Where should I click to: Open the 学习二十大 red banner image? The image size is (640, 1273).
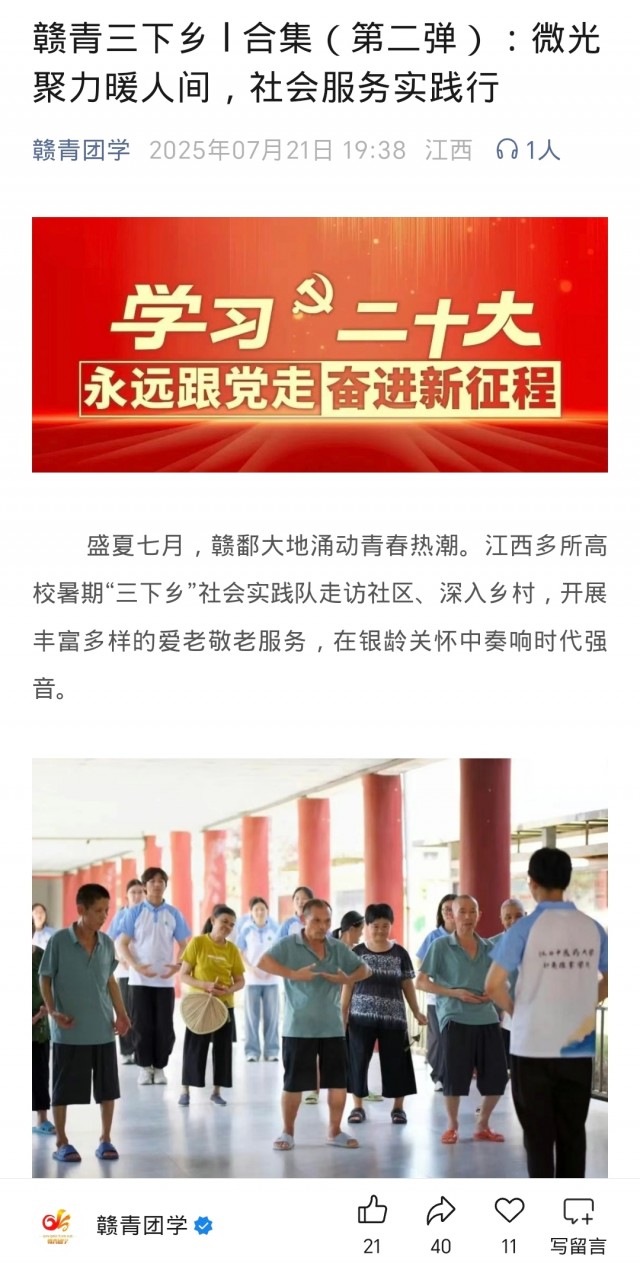(x=320, y=344)
